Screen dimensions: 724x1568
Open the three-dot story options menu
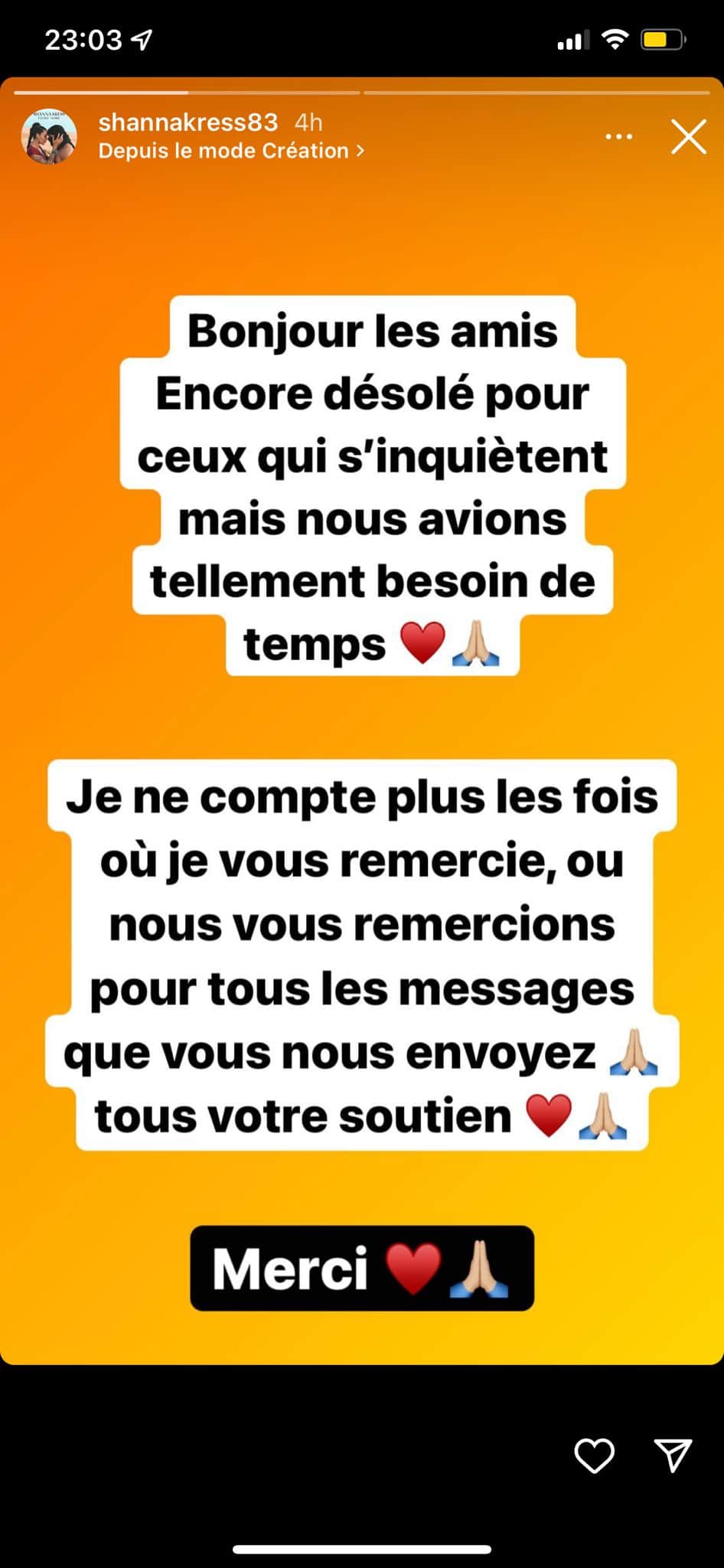tap(618, 137)
